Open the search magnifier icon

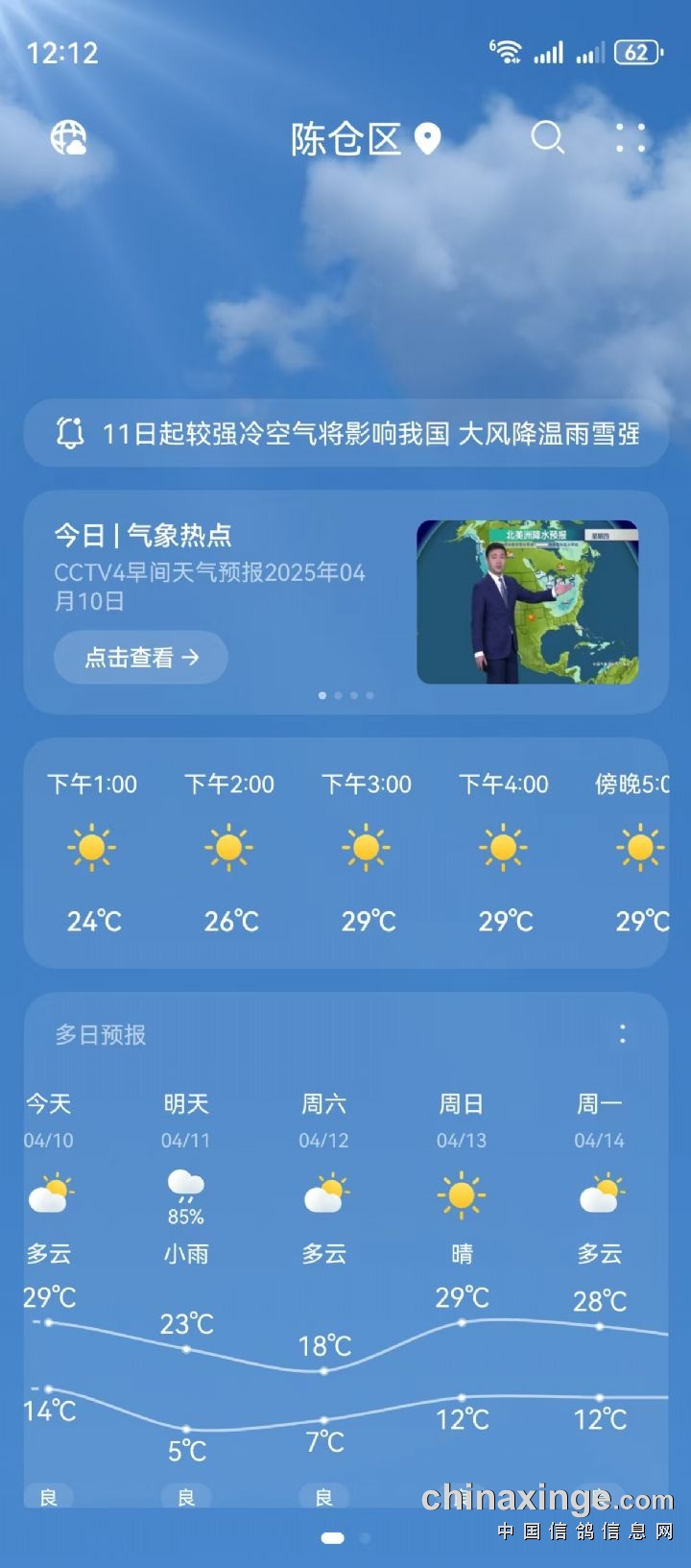548,138
